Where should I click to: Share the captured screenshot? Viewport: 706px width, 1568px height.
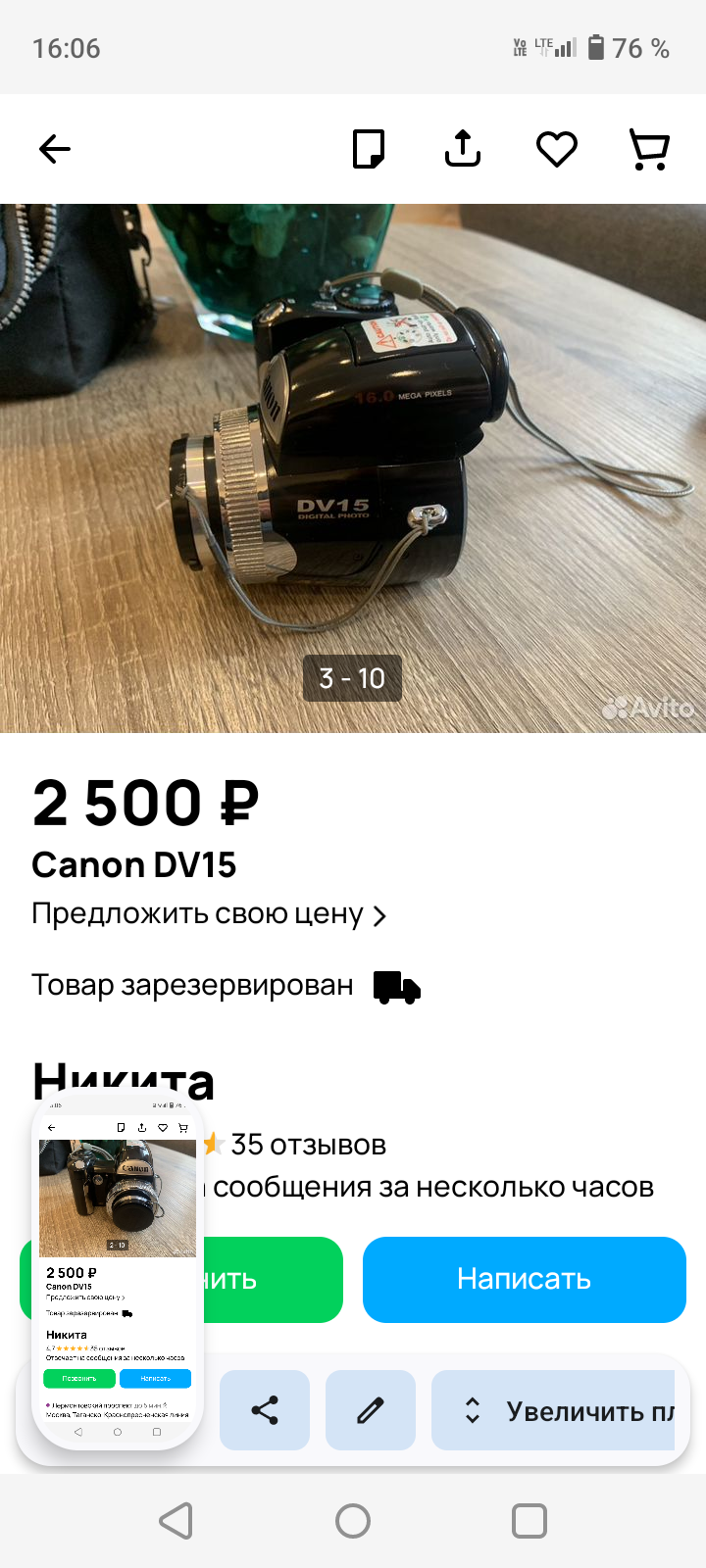pos(265,1410)
